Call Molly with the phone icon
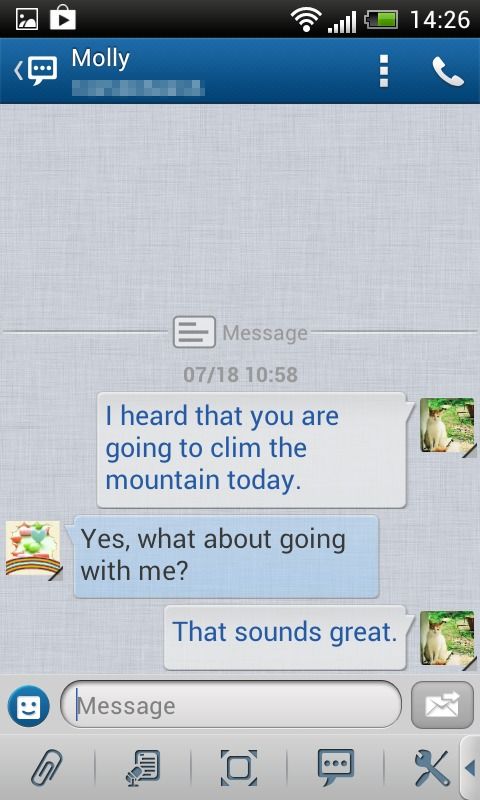 tap(448, 71)
